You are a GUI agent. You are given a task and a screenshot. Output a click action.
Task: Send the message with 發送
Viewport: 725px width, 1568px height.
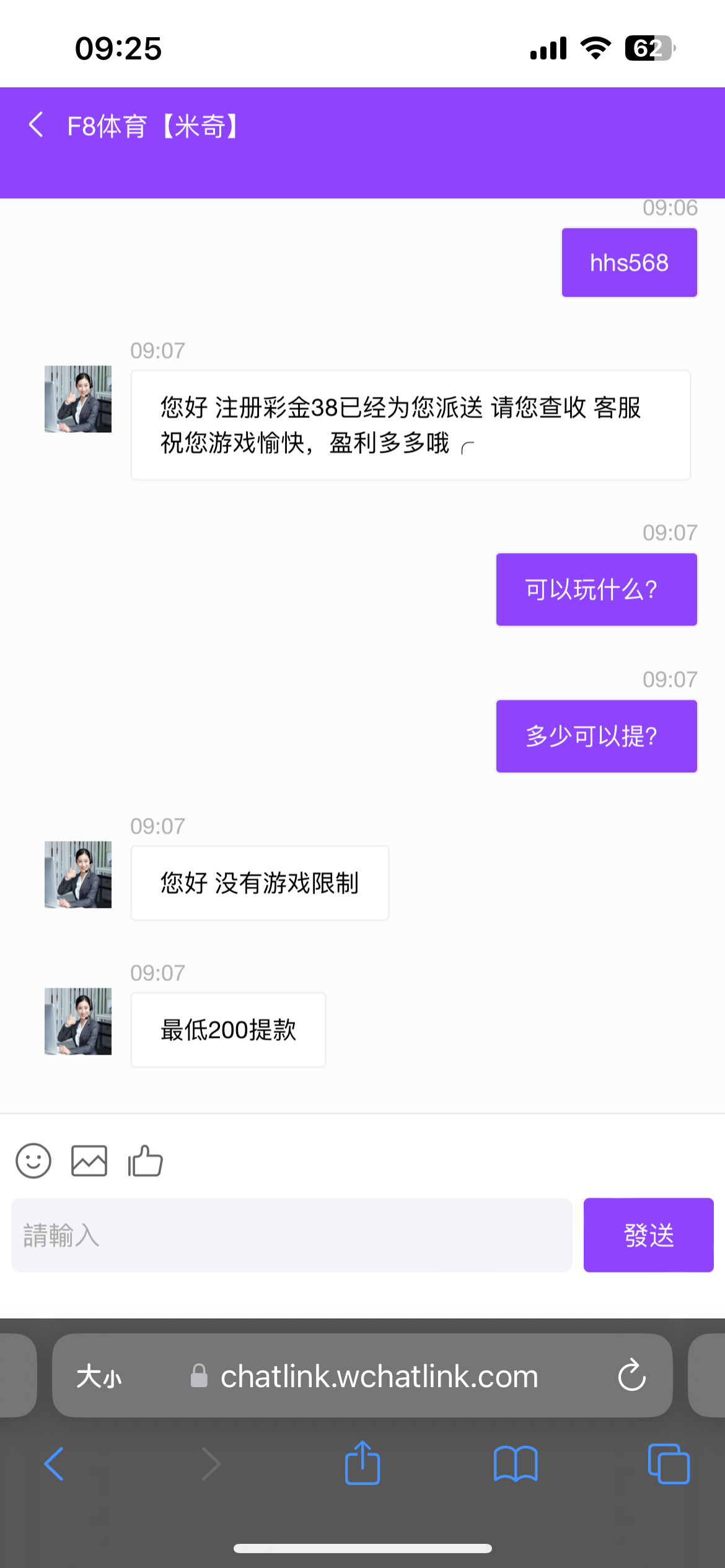pos(648,1235)
